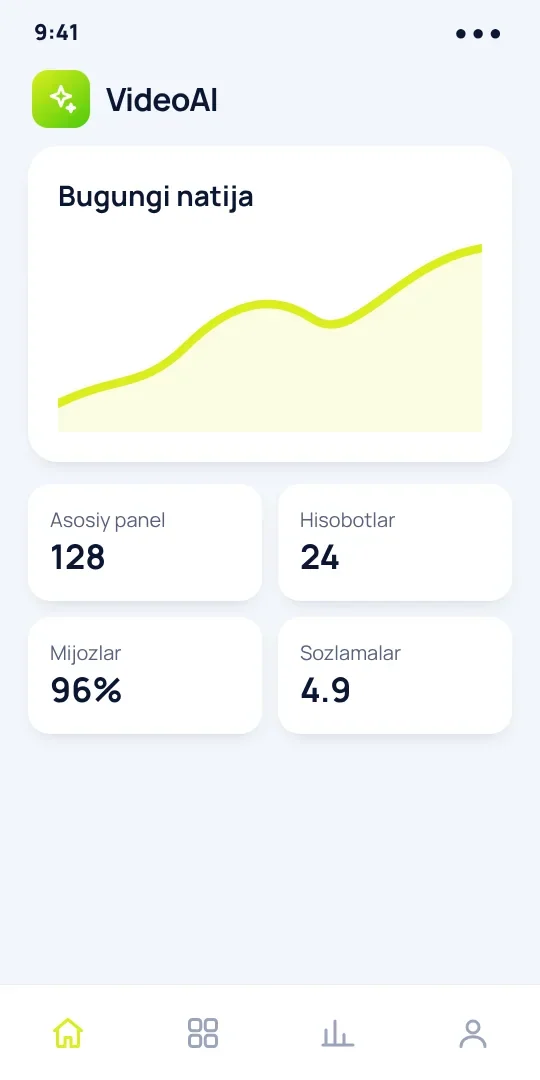
Task: Open the Hisobotlar card
Action: pos(395,542)
